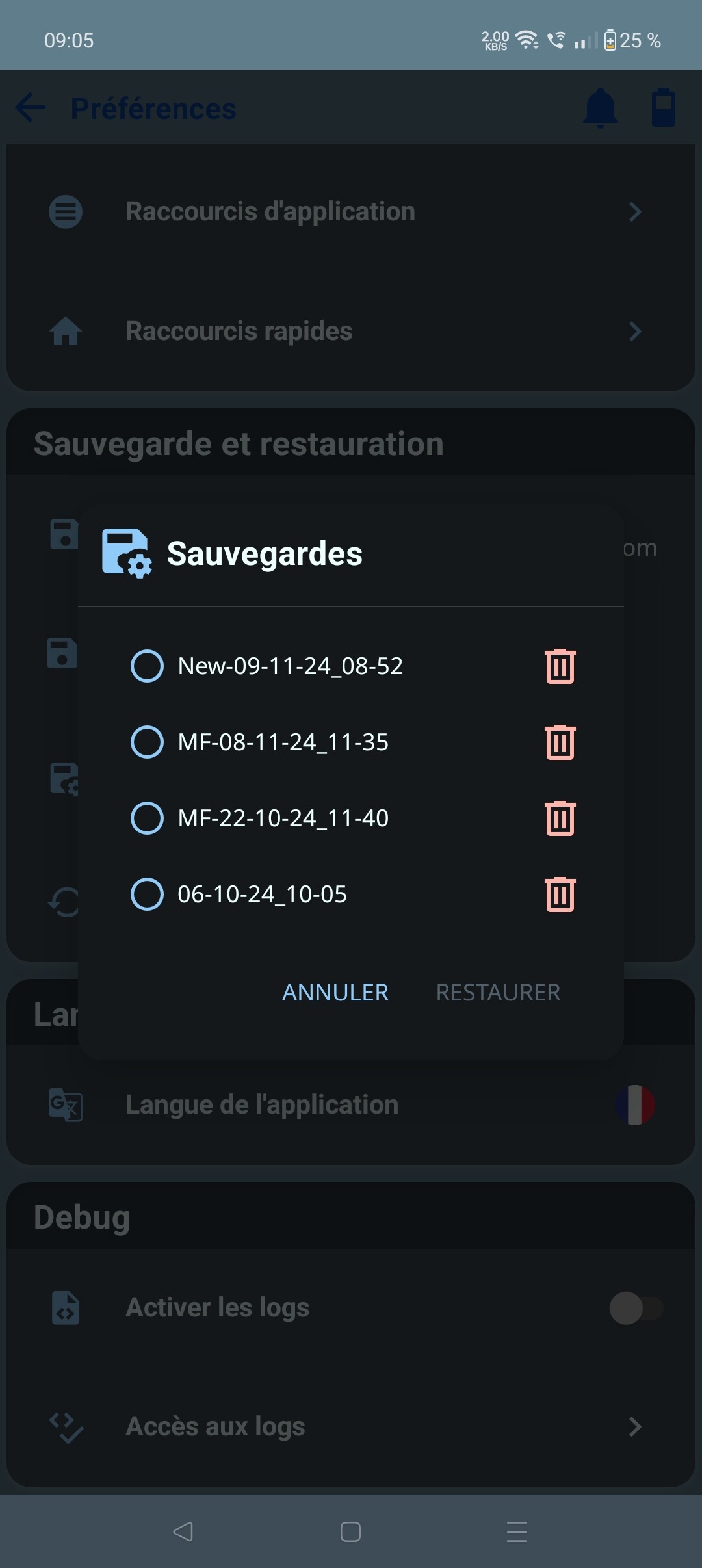Viewport: 702px width, 1568px height.
Task: Delete the 06-10-24_10-05 backup
Action: pos(560,895)
